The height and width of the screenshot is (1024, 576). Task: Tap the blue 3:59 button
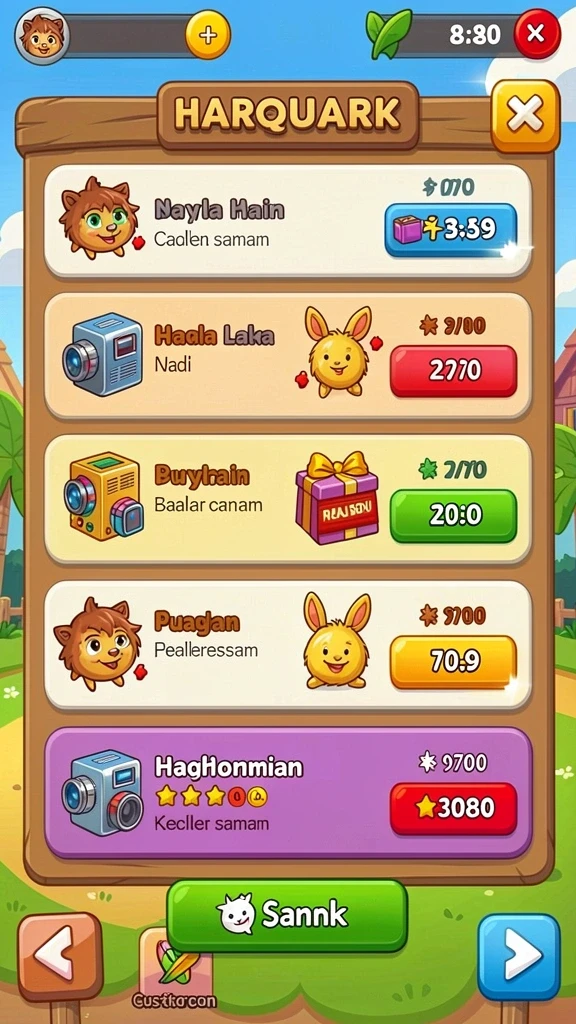tap(451, 230)
